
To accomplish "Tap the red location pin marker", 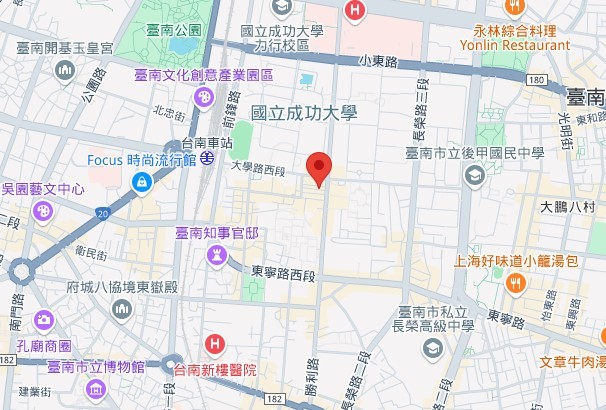I will tap(319, 168).
